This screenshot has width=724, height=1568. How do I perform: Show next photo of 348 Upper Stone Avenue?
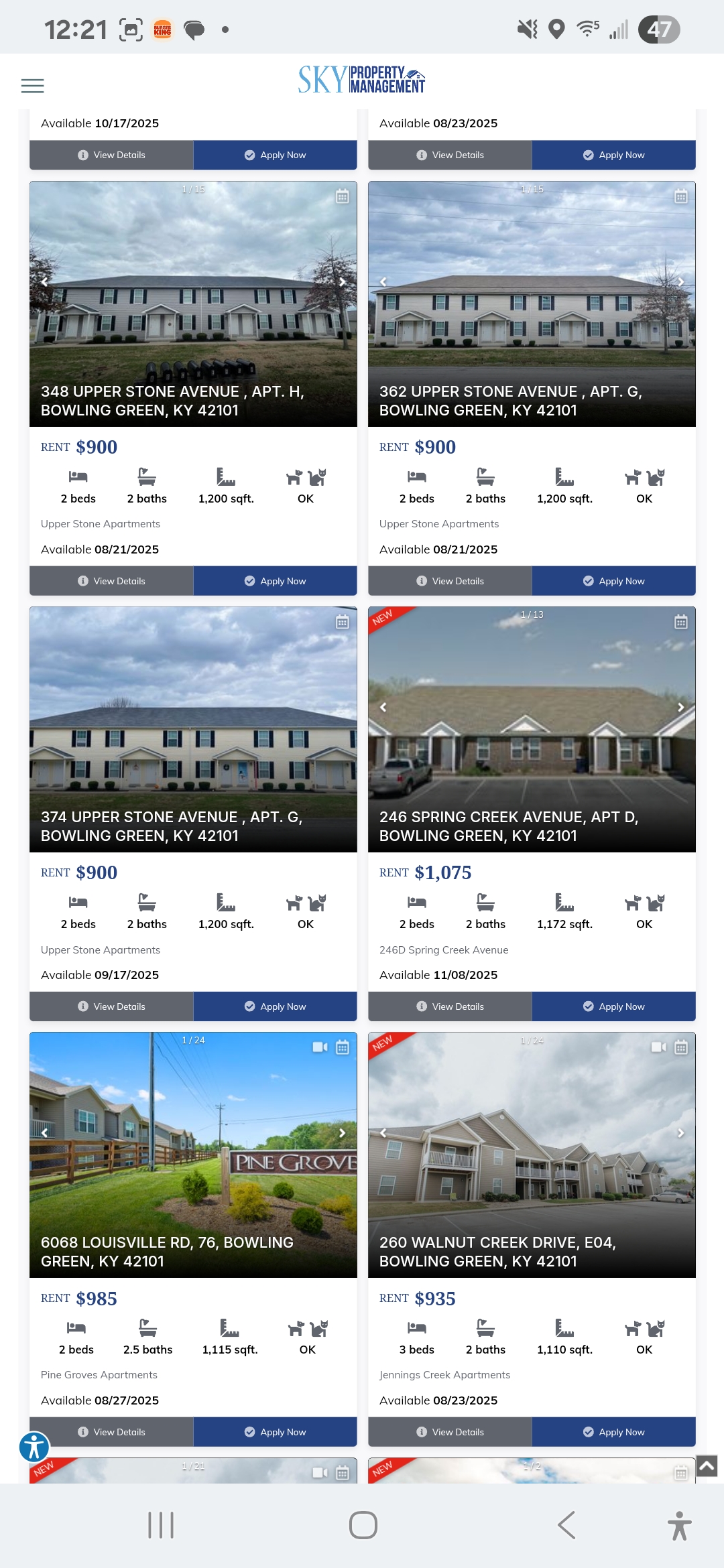[342, 282]
